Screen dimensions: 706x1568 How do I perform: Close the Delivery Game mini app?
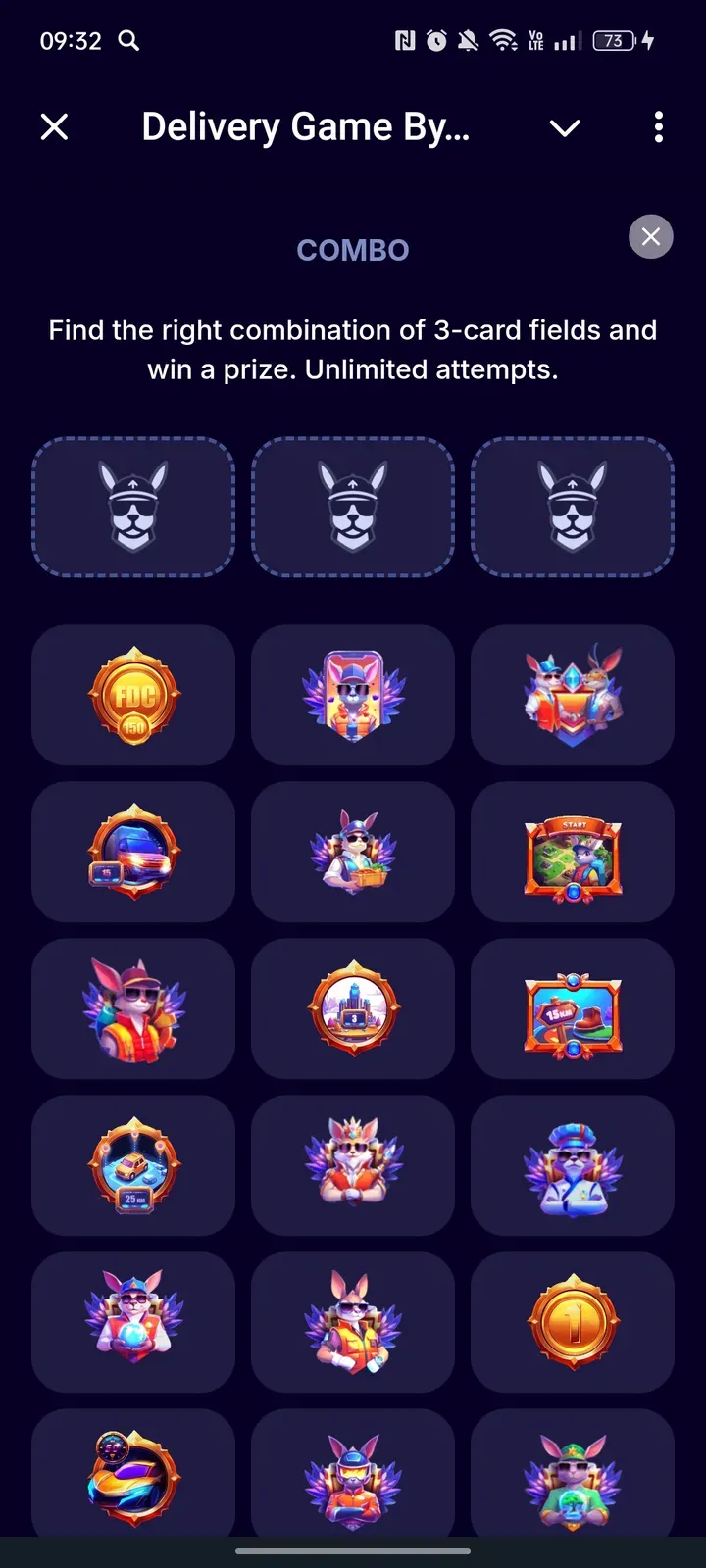pyautogui.click(x=55, y=126)
